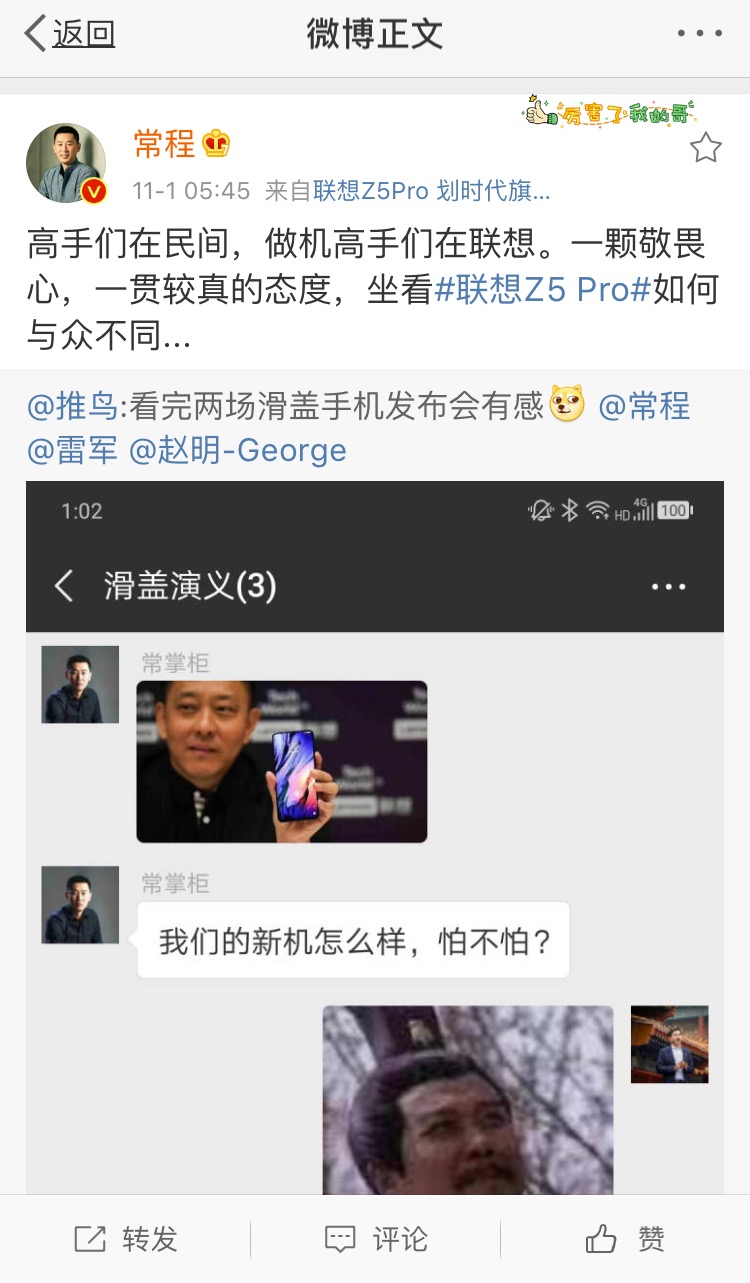This screenshot has height=1283, width=750.
Task: Go back using the 返回 button
Action: pos(70,34)
